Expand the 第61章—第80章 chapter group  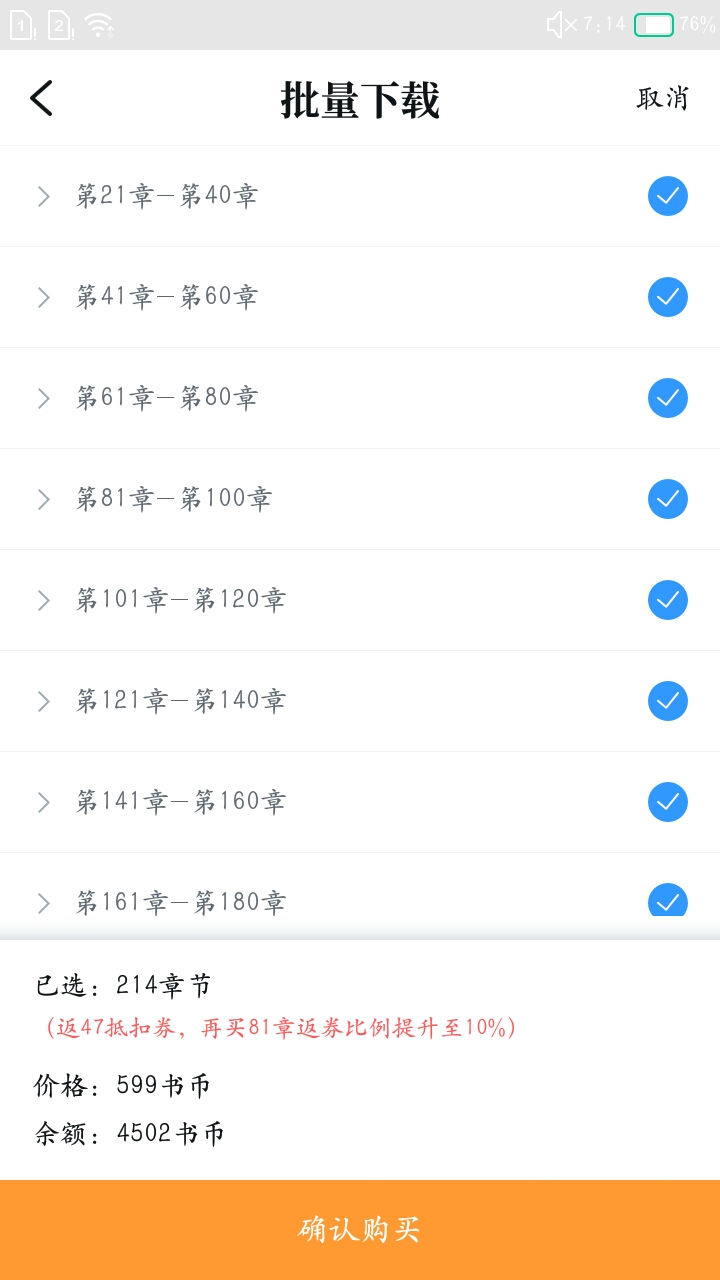[44, 398]
